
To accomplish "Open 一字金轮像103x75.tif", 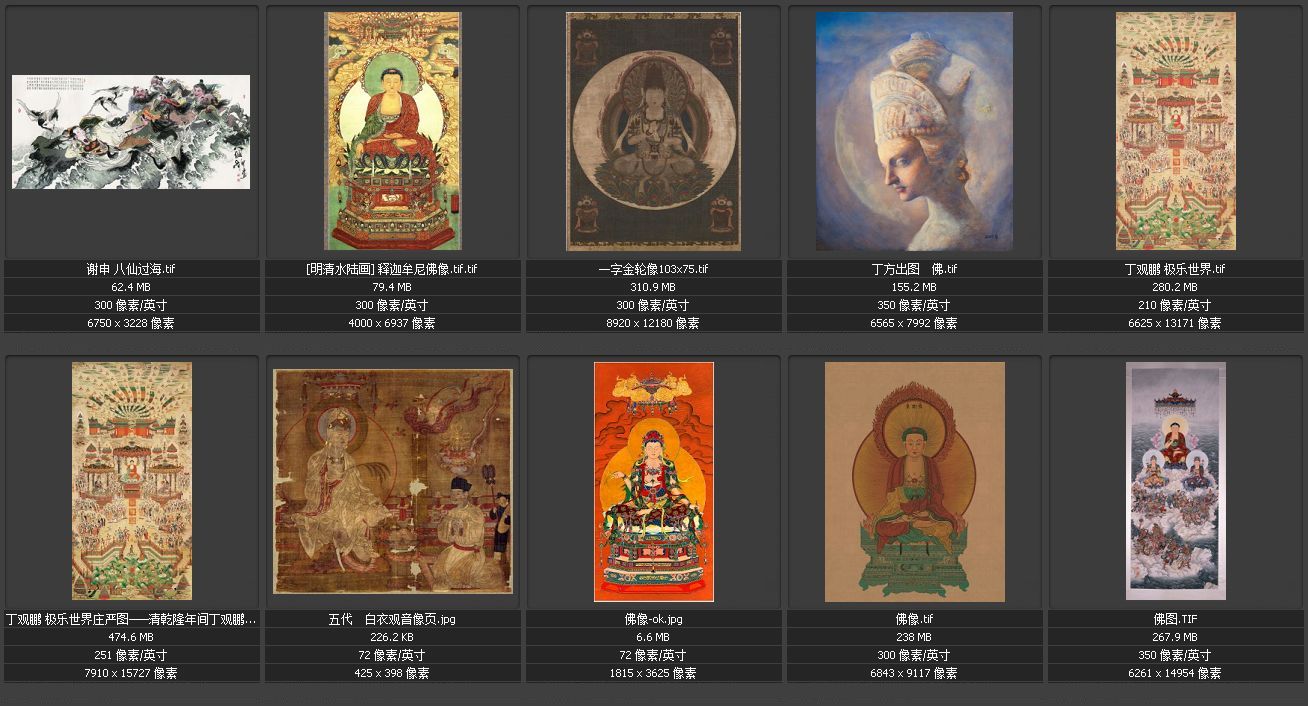I will click(x=653, y=131).
